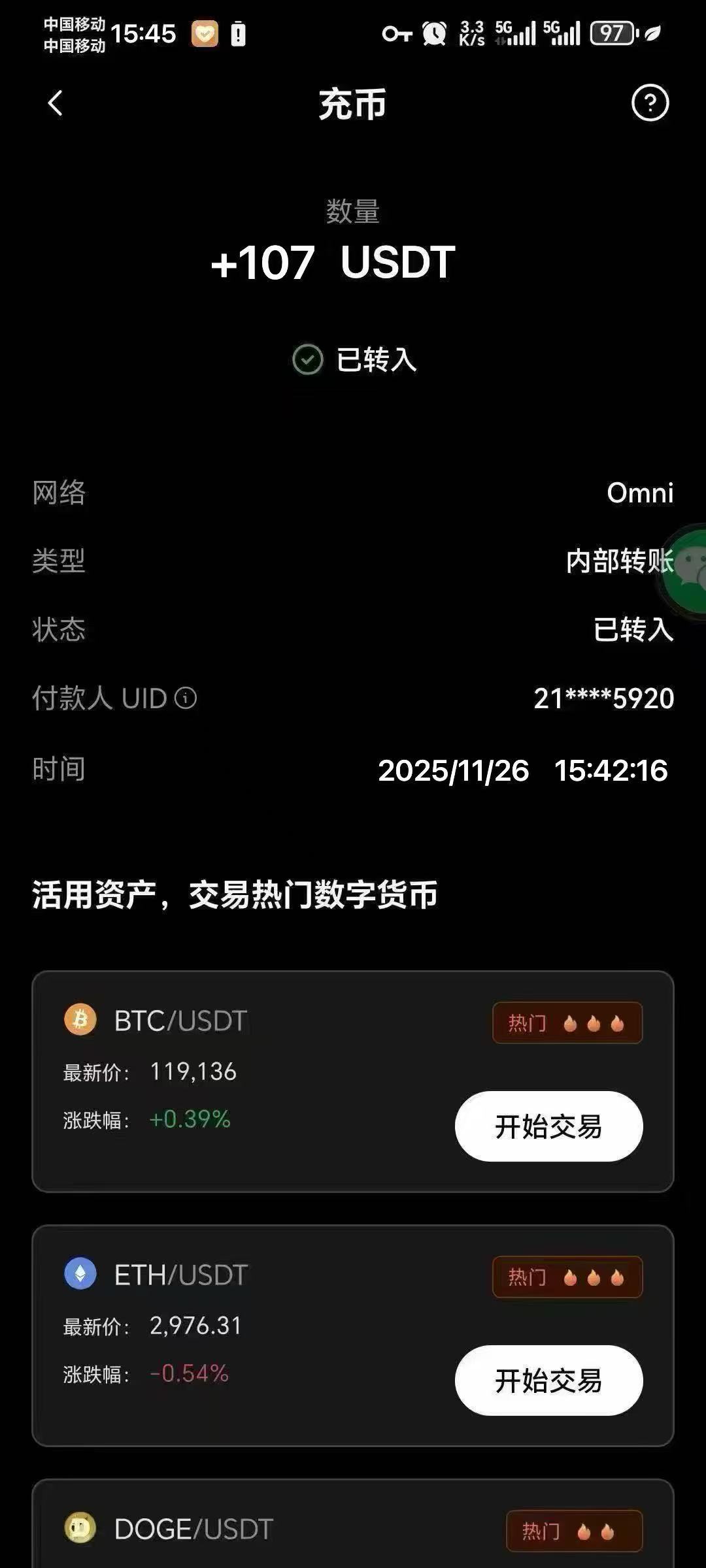
Task: Select the Bitcoin coin icon on BTC/USDT card
Action: 80,1019
